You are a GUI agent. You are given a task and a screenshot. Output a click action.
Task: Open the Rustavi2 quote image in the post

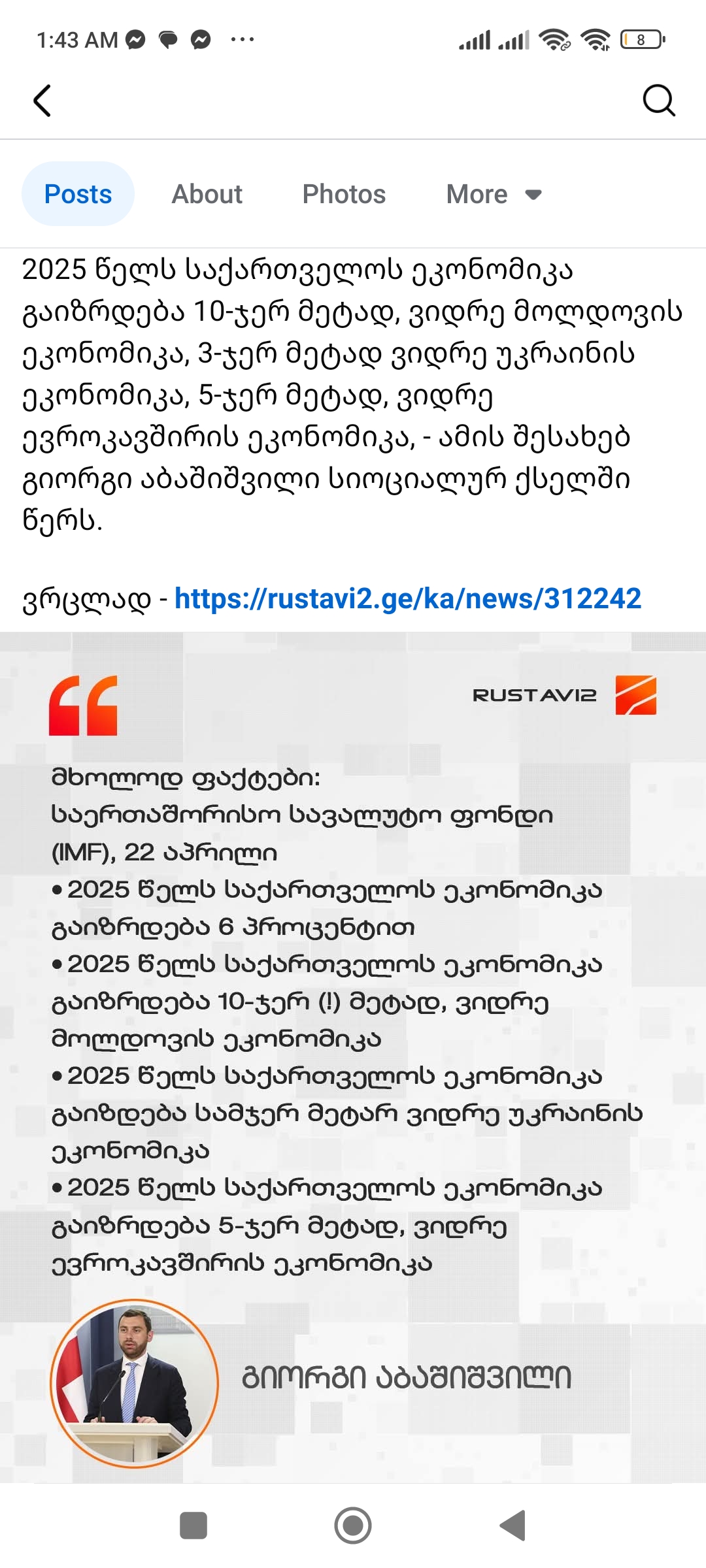tap(353, 1045)
